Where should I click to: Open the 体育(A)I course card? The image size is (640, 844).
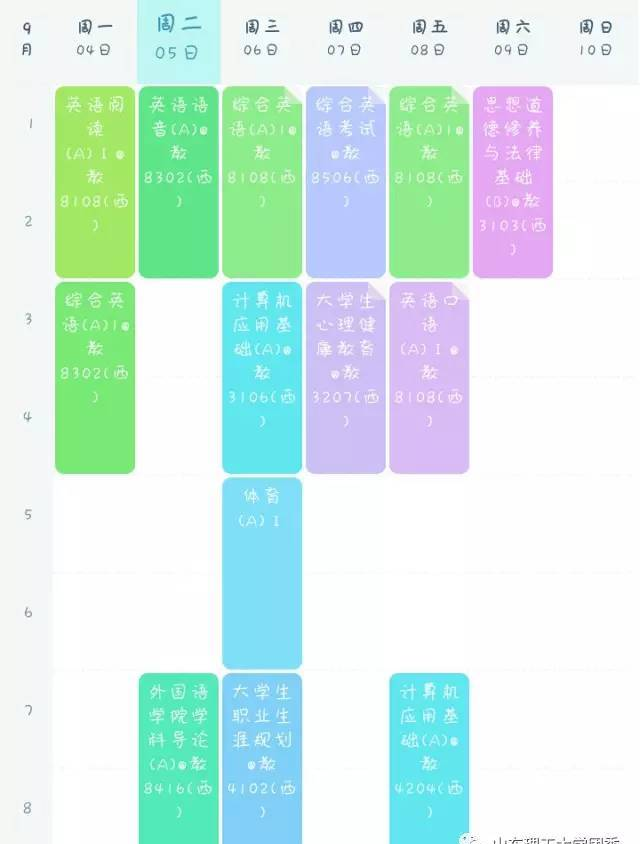(x=262, y=572)
